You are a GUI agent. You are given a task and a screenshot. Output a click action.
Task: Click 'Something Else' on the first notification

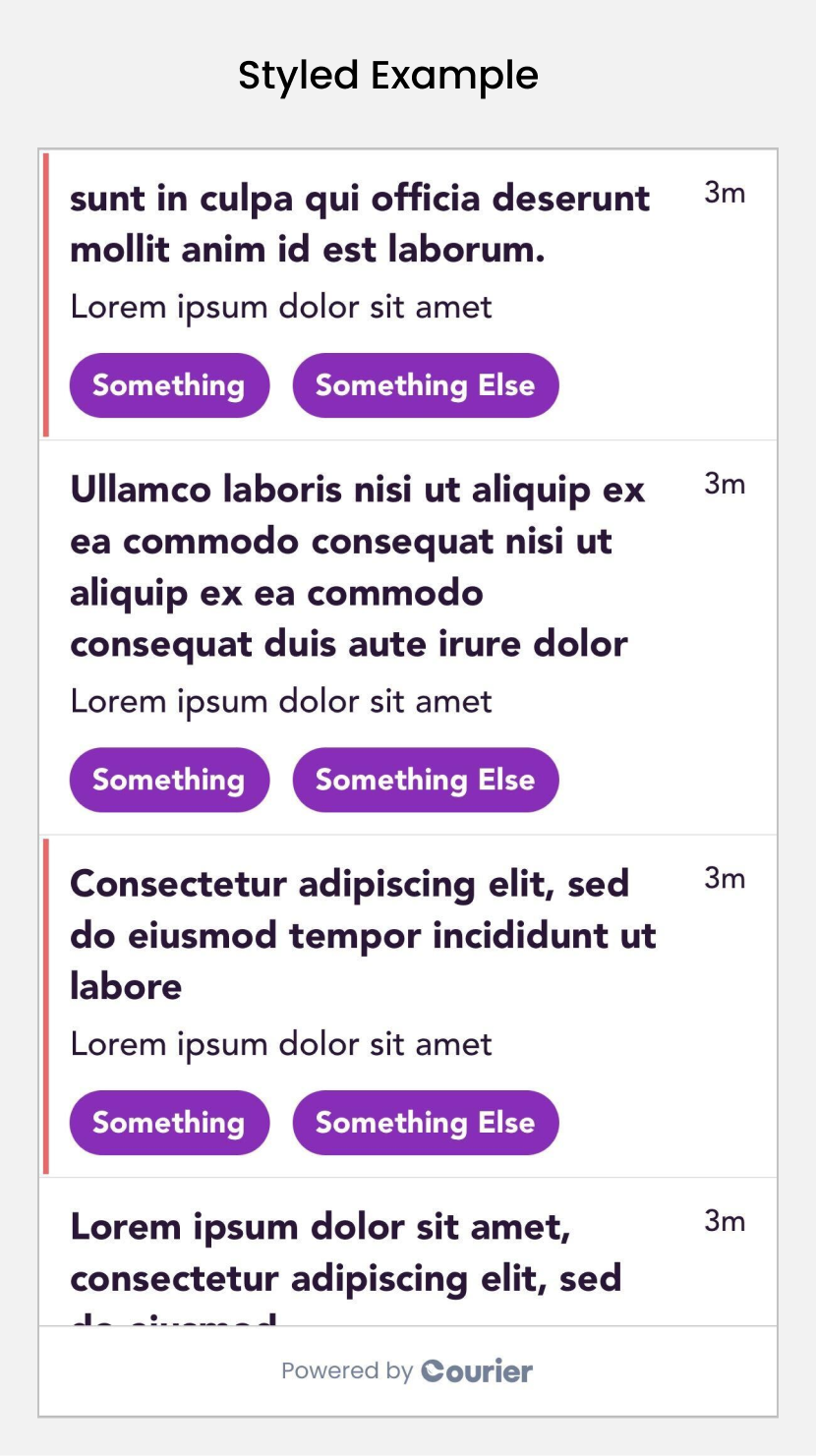pyautogui.click(x=425, y=385)
